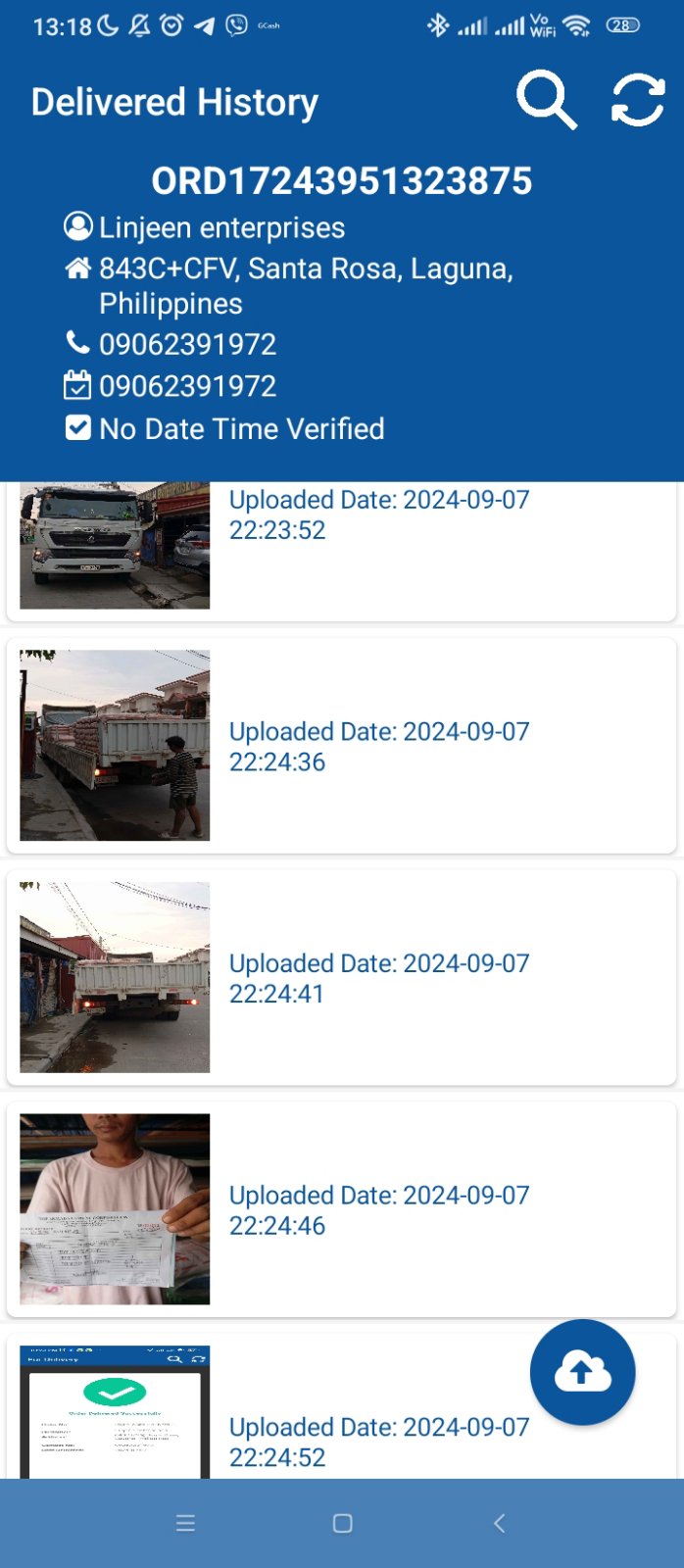Go back using the system back button
Image resolution: width=684 pixels, height=1568 pixels.
tap(500, 1523)
